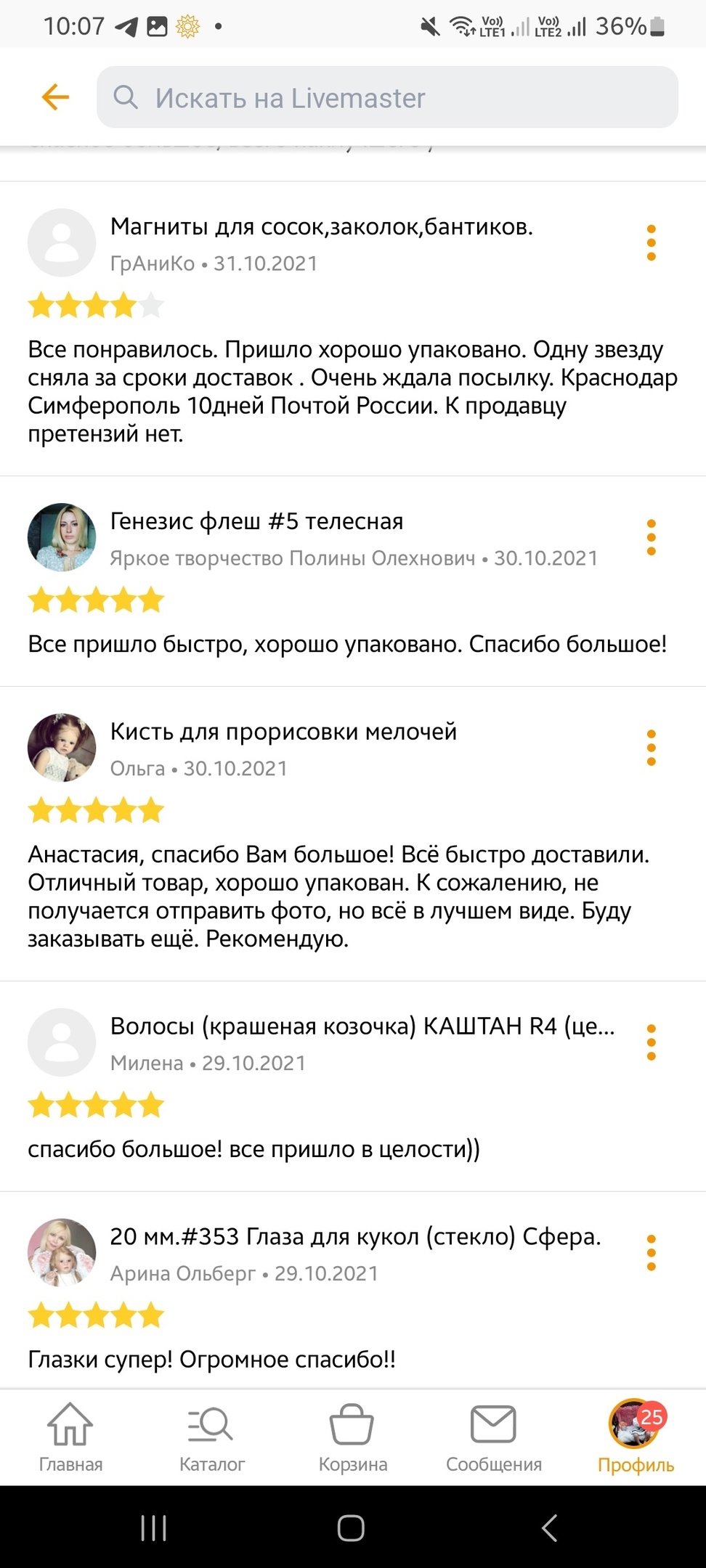Open product 20 мм.#353 Глаза для кукол

click(x=355, y=1236)
